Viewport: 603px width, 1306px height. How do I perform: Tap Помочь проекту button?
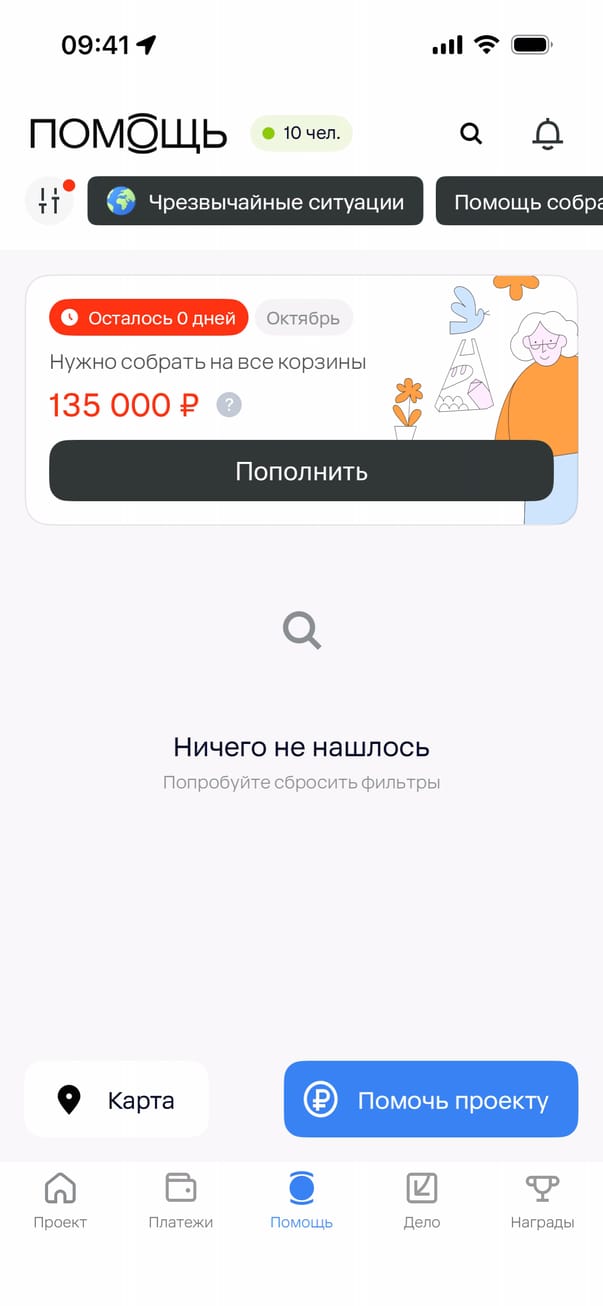tap(431, 1100)
